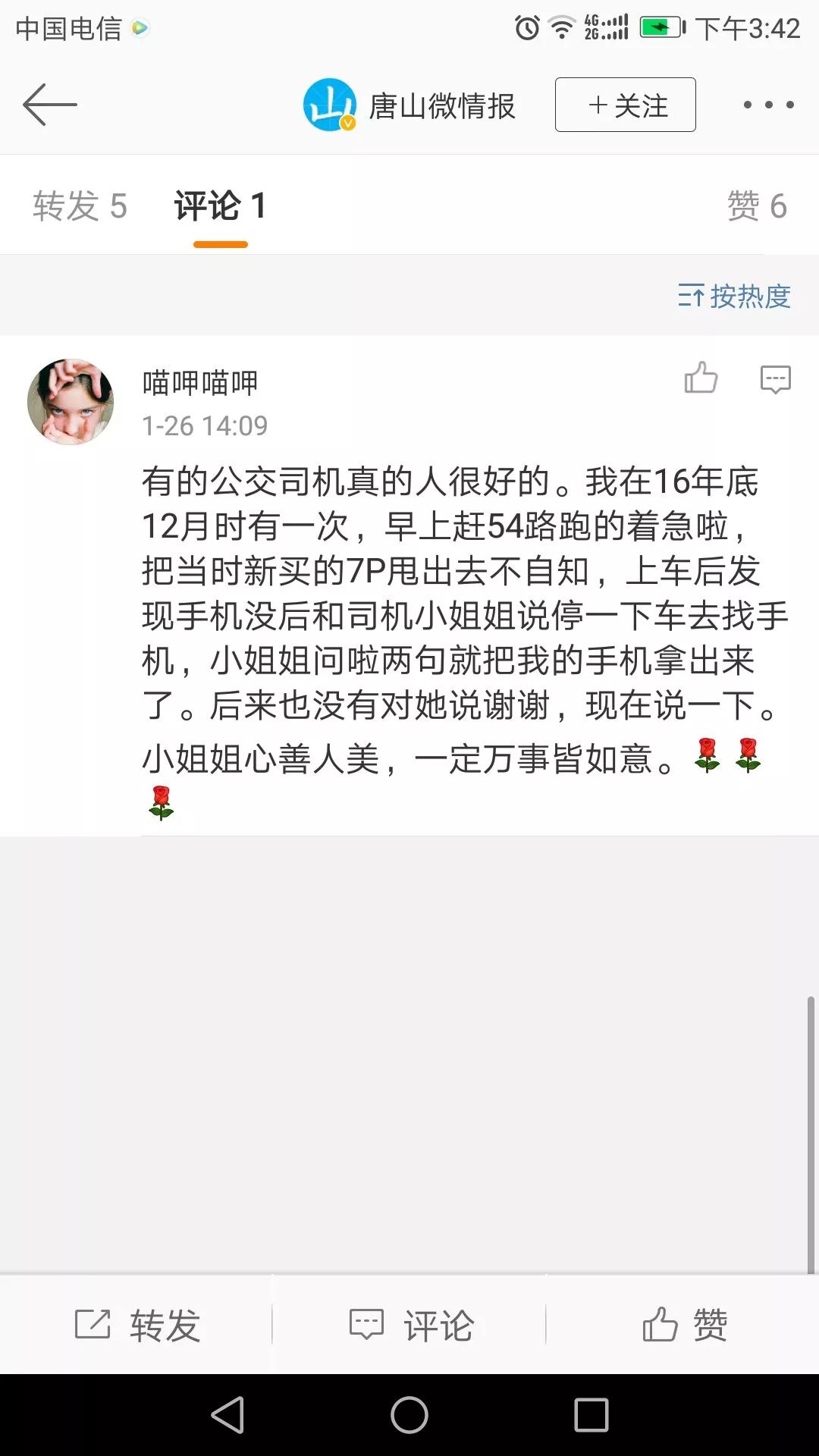This screenshot has width=819, height=1456.
Task: Reply to 喵呷喵呷's comment
Action: 775,378
